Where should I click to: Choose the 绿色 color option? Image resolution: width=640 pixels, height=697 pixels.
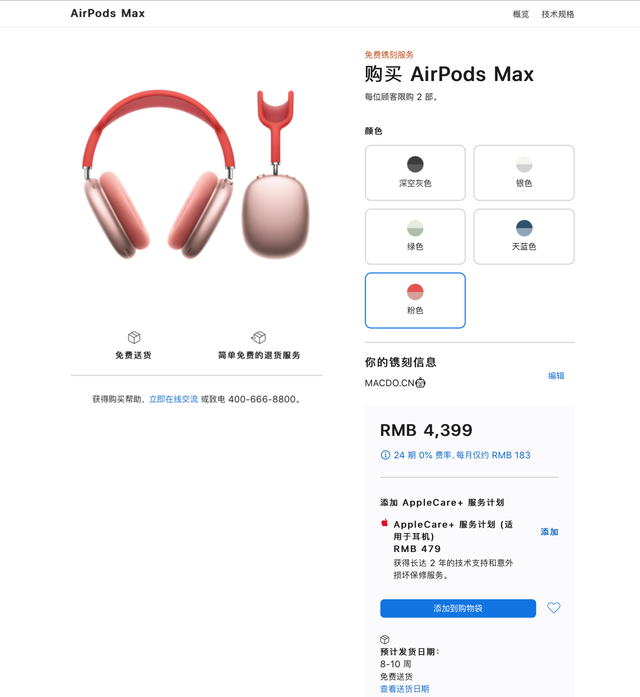pyautogui.click(x=415, y=236)
